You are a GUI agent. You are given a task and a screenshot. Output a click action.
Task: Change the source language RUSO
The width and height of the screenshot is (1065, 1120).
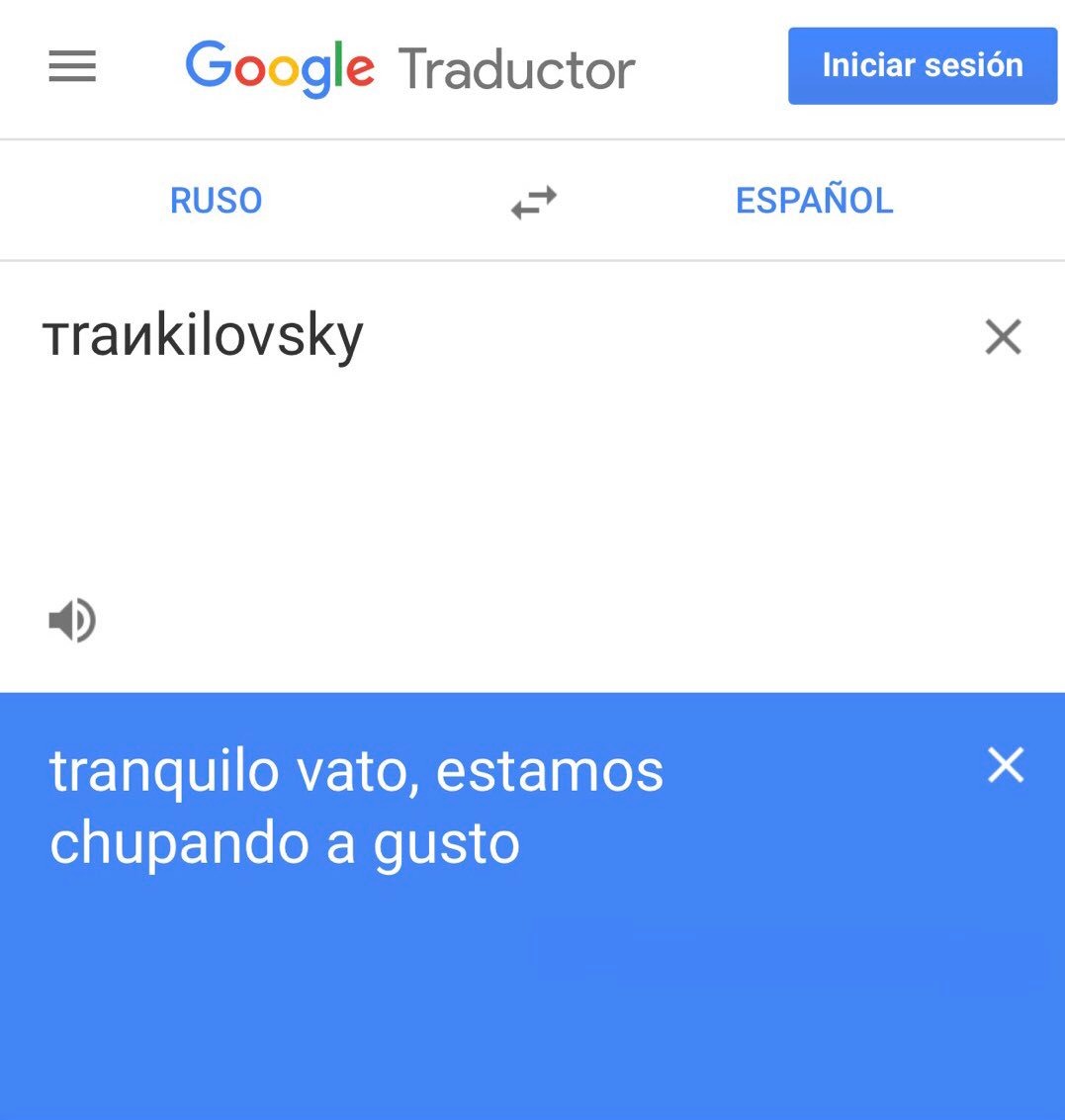click(216, 201)
